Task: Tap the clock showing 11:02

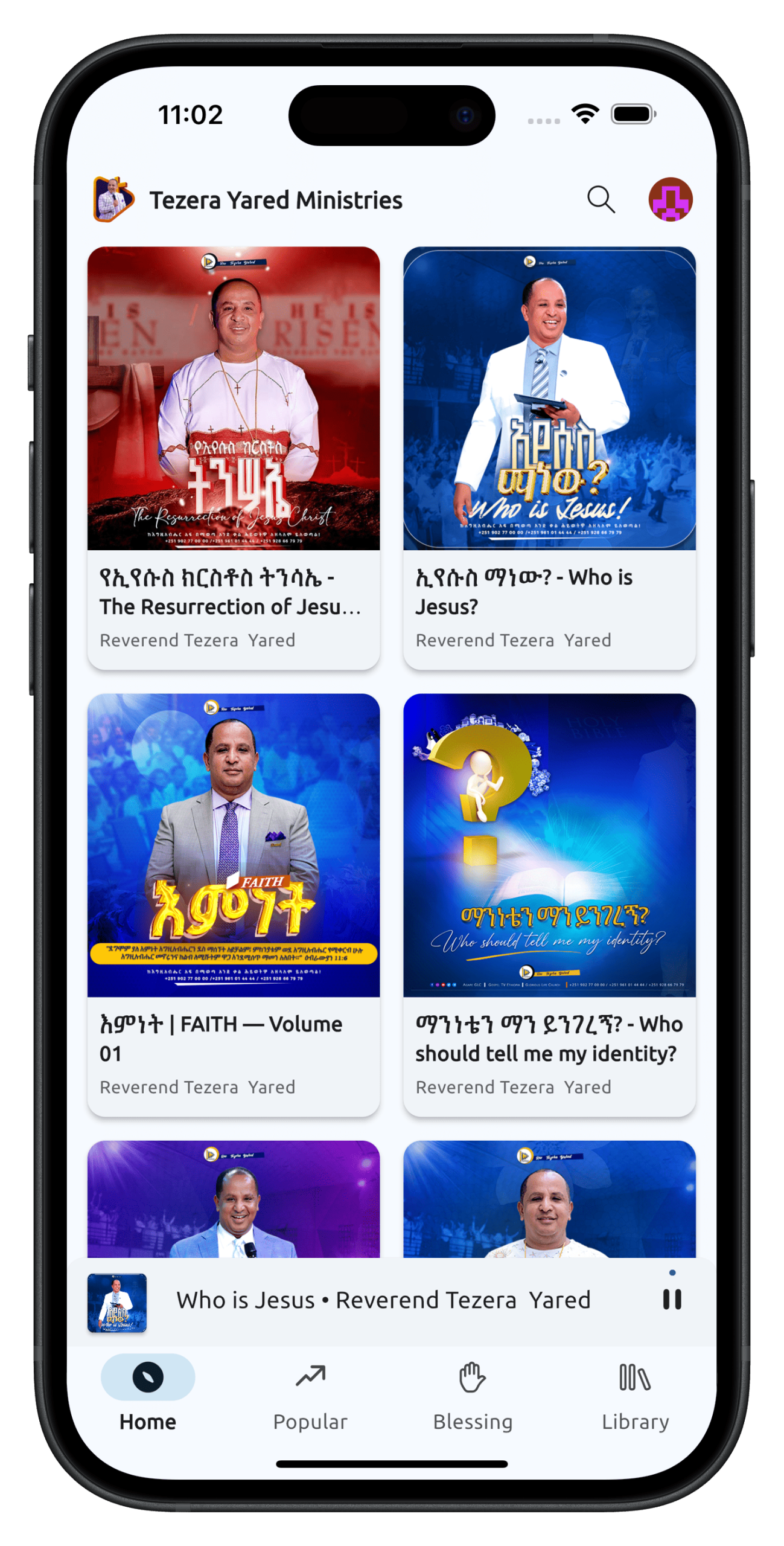Action: pyautogui.click(x=189, y=114)
